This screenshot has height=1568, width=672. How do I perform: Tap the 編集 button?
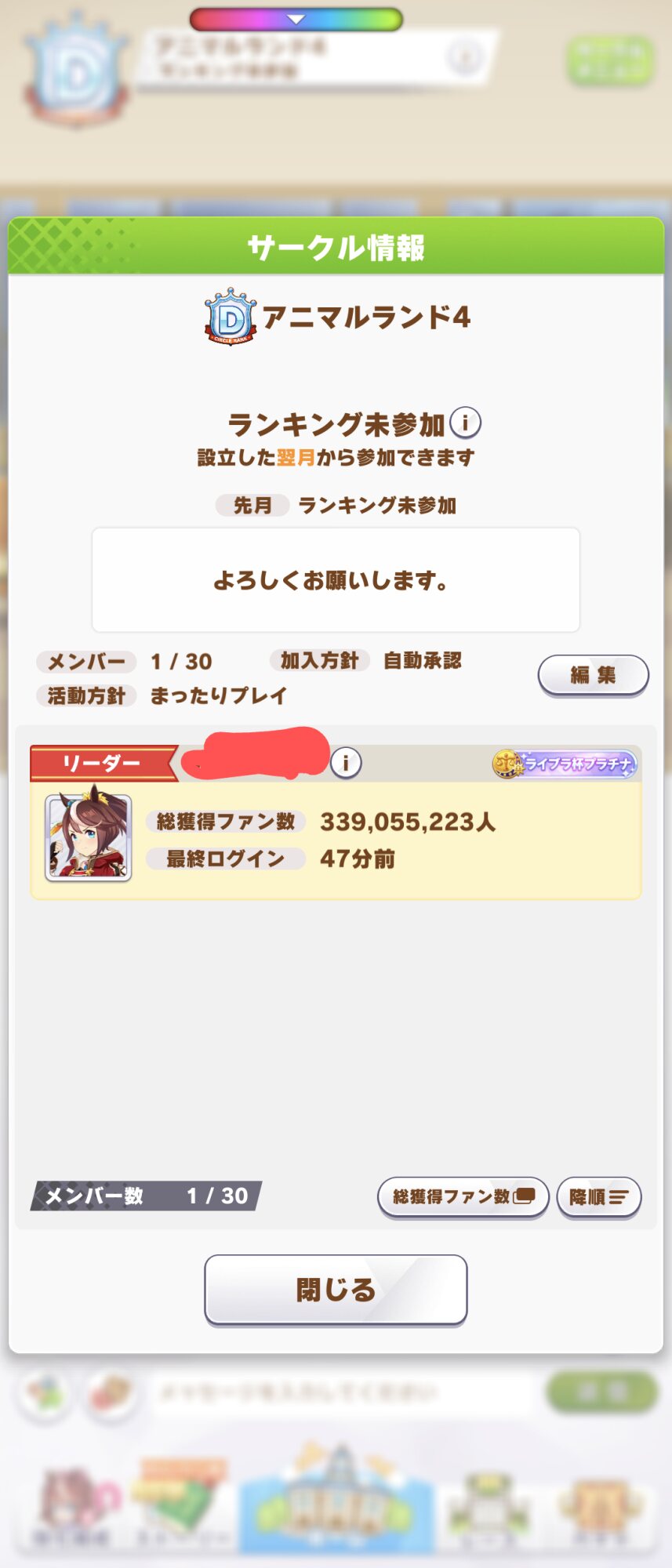(593, 675)
